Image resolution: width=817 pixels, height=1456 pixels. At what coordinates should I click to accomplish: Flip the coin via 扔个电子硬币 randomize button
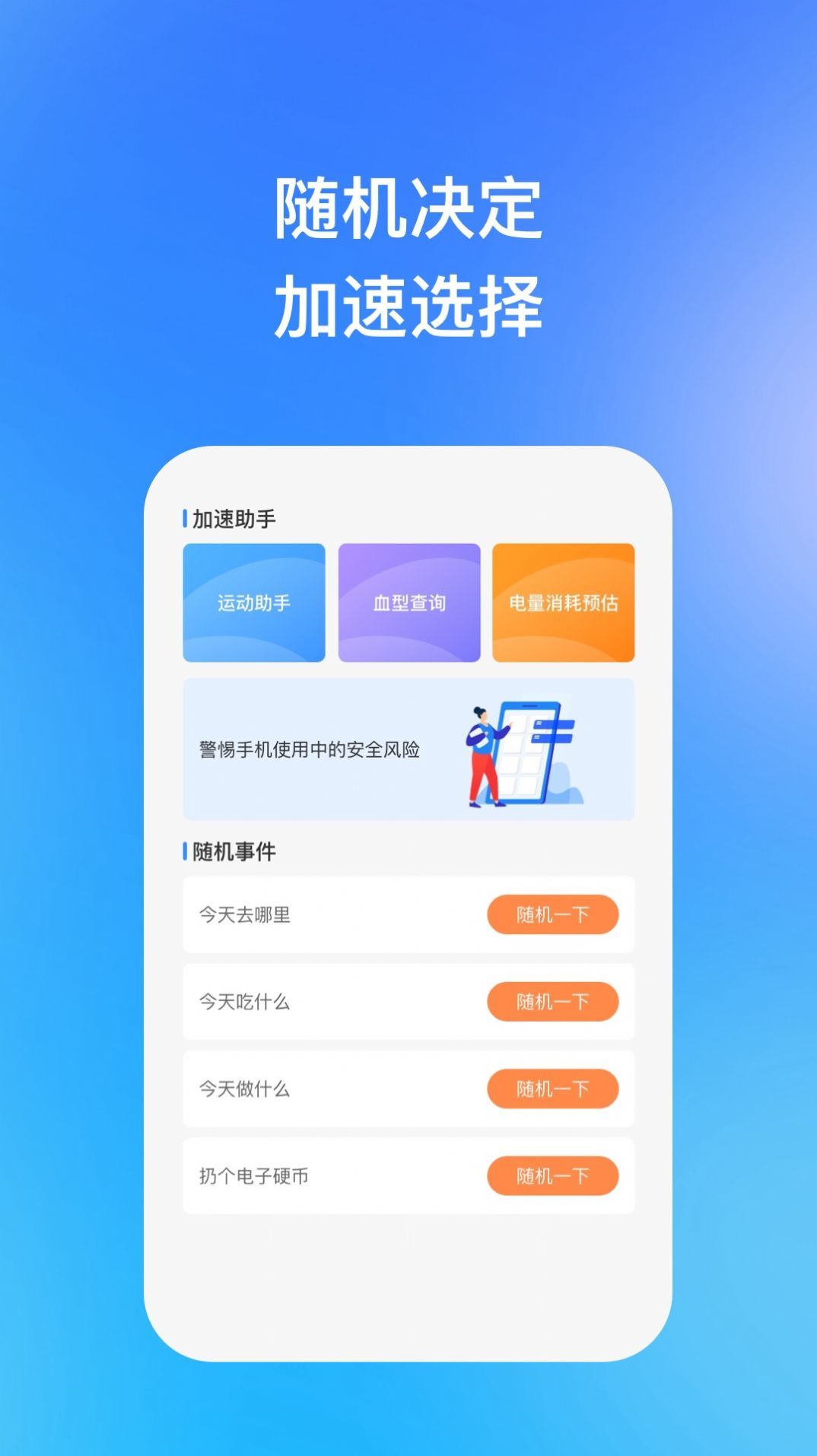(553, 1178)
